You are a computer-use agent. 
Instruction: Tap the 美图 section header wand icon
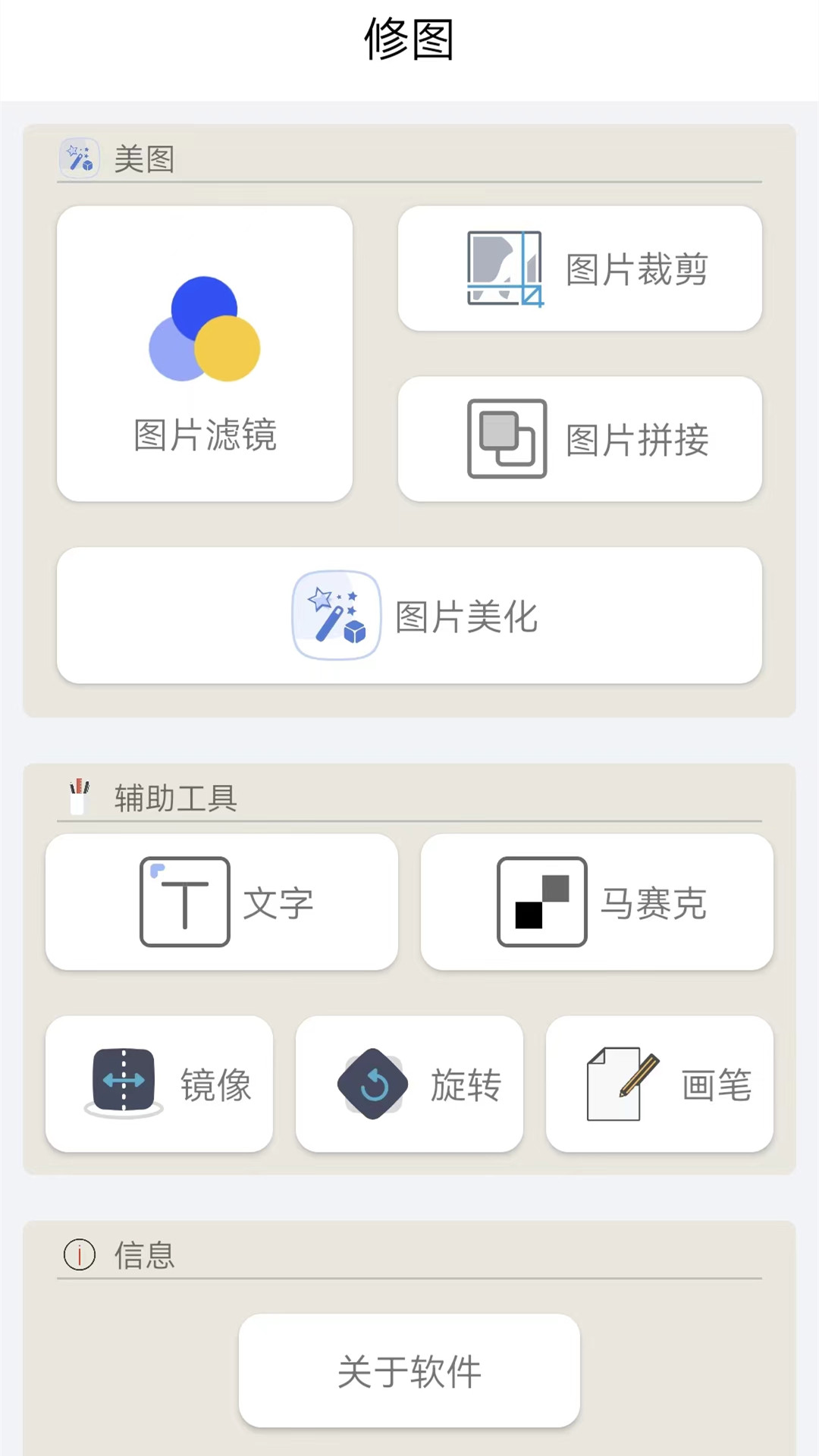(x=79, y=158)
